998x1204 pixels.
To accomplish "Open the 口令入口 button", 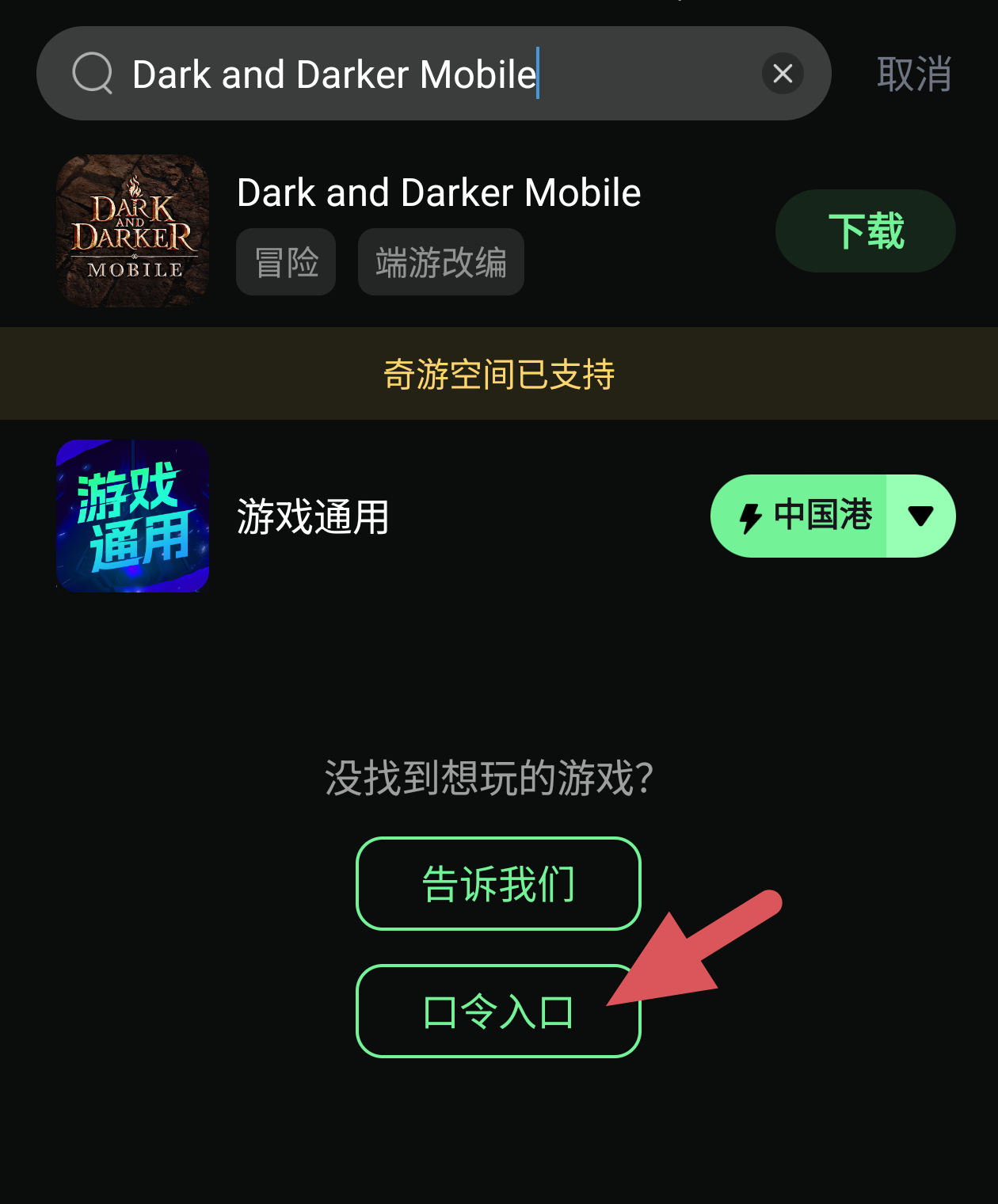I will coord(498,1011).
